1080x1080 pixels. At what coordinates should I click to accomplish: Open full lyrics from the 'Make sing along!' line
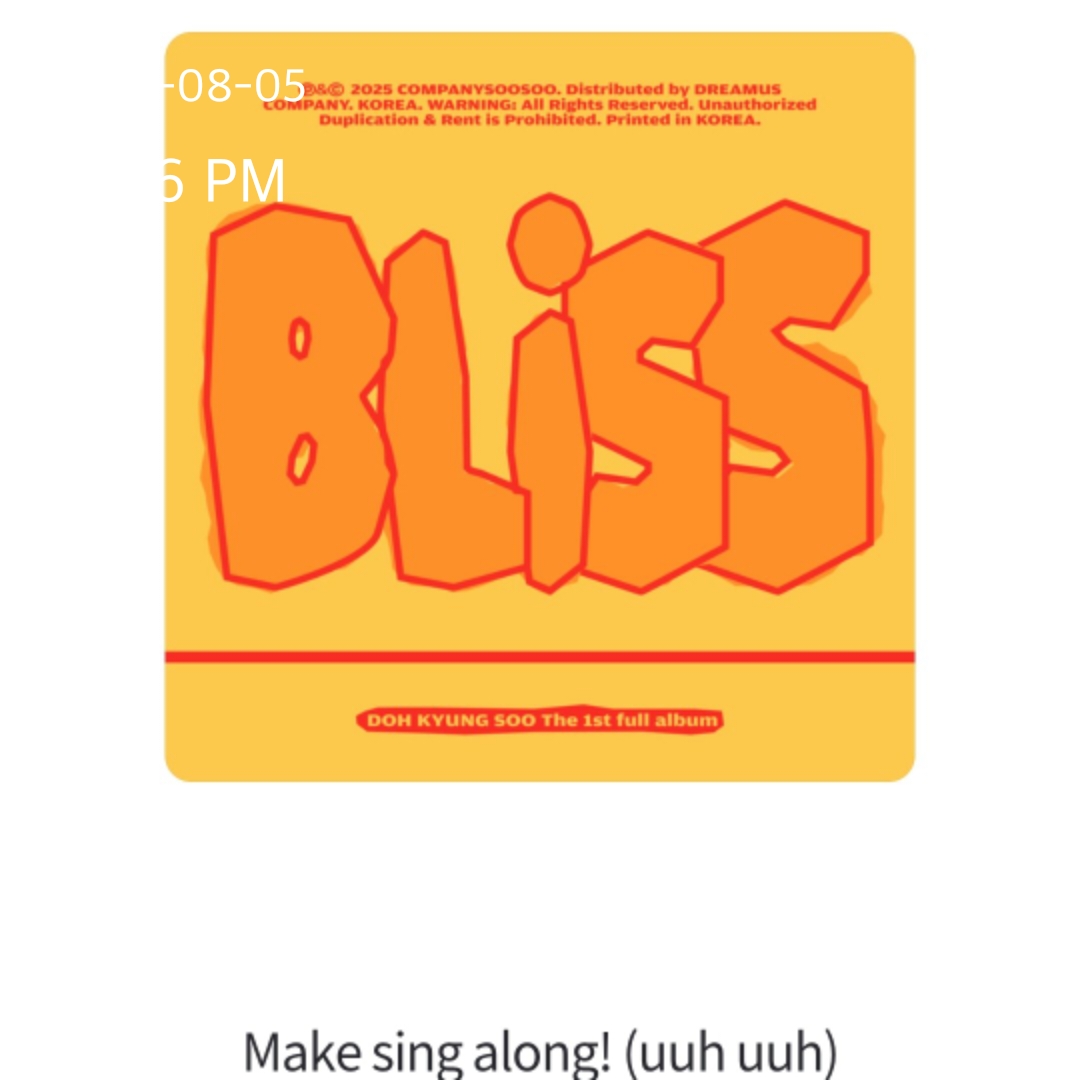[x=540, y=1052]
